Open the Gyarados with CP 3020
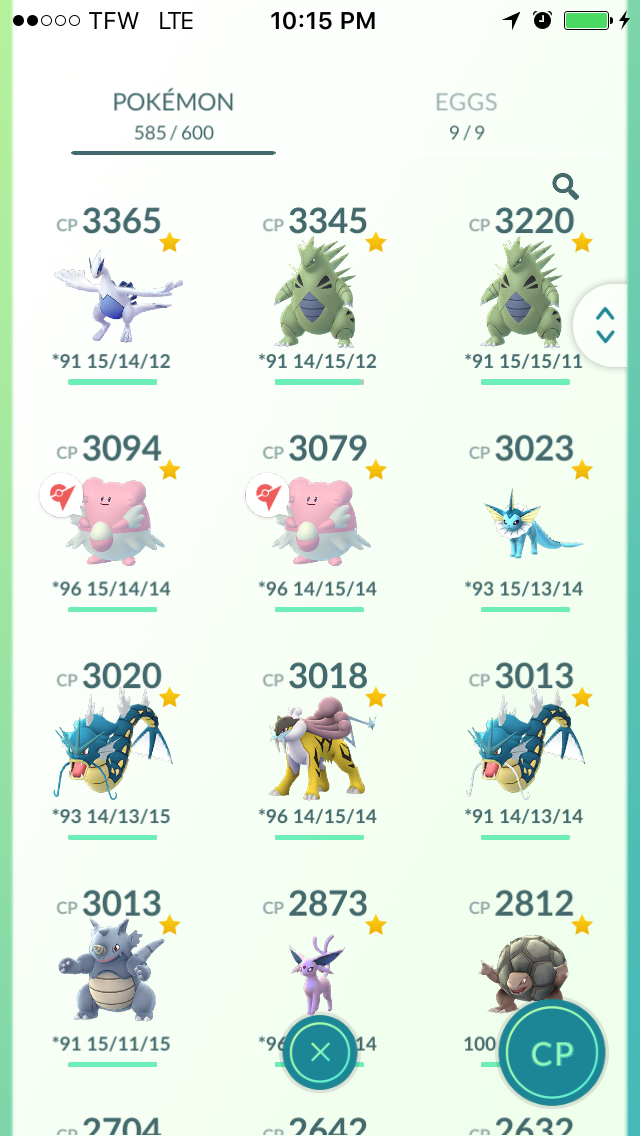The height and width of the screenshot is (1136, 640). click(x=113, y=751)
